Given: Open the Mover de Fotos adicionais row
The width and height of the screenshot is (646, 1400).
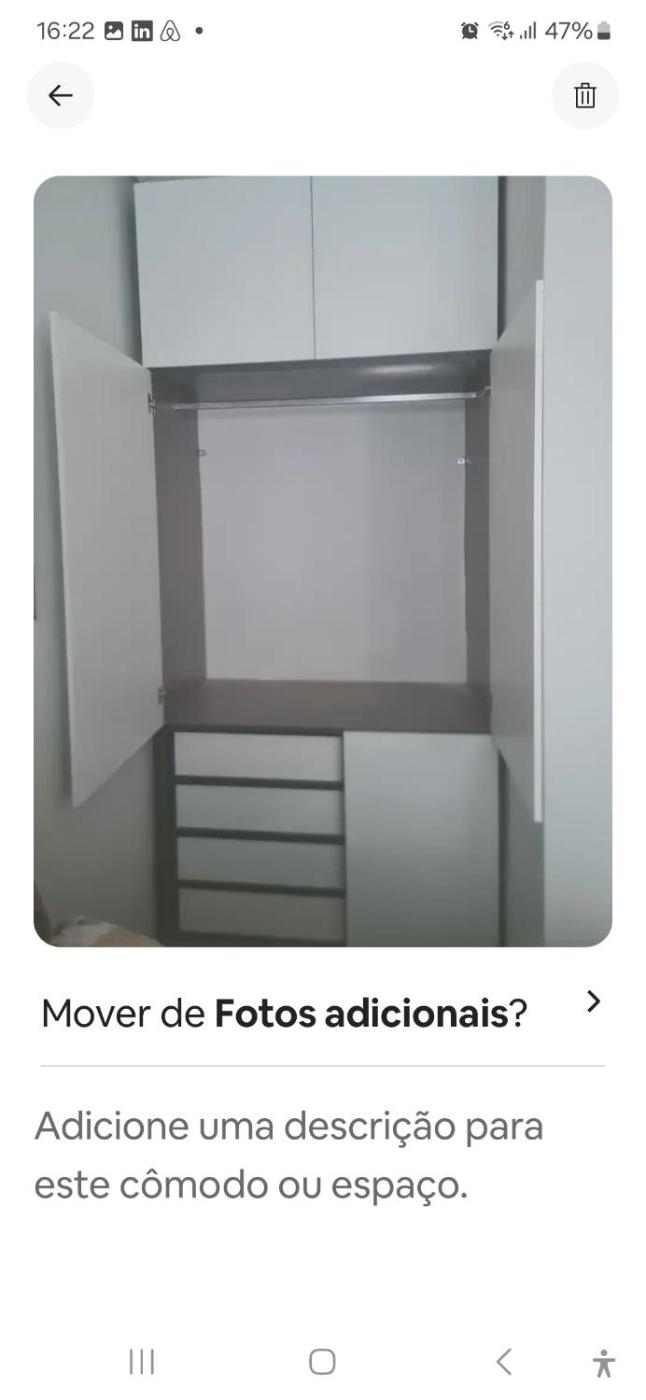Looking at the screenshot, I should 322,1012.
